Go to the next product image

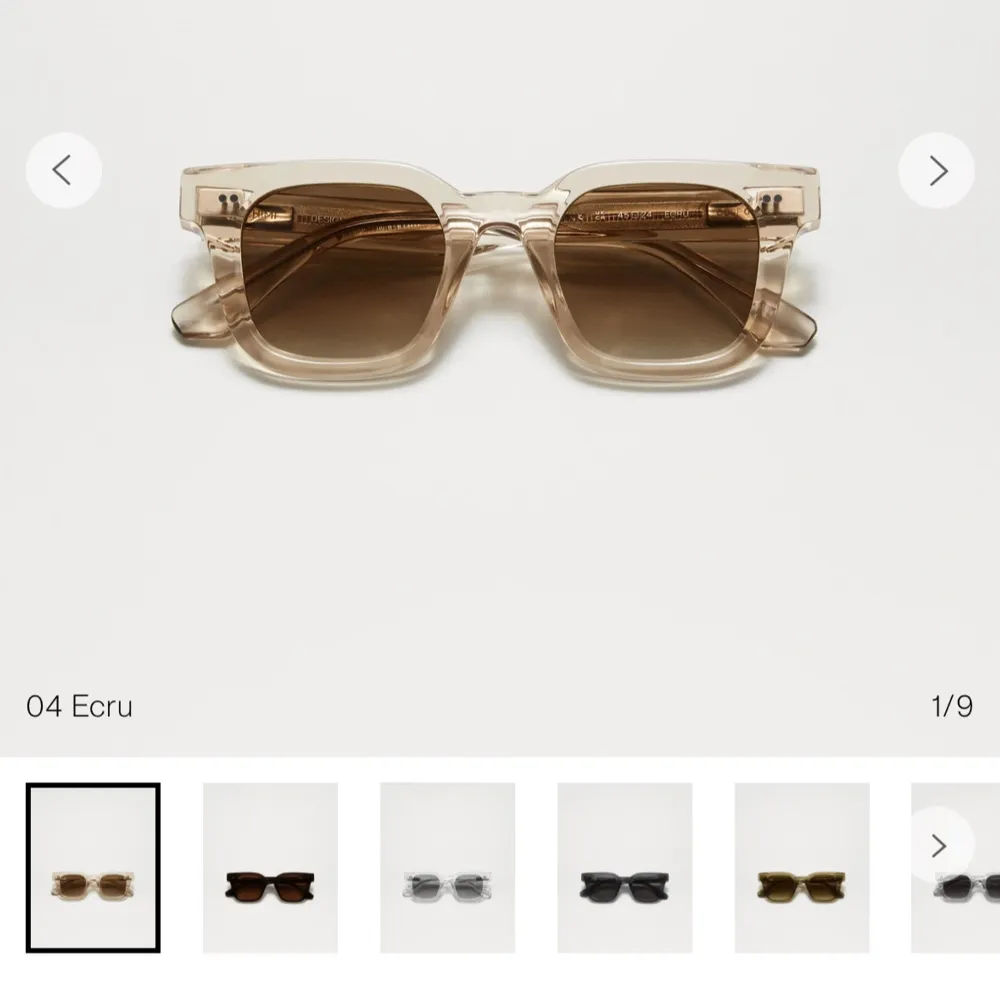pos(936,171)
